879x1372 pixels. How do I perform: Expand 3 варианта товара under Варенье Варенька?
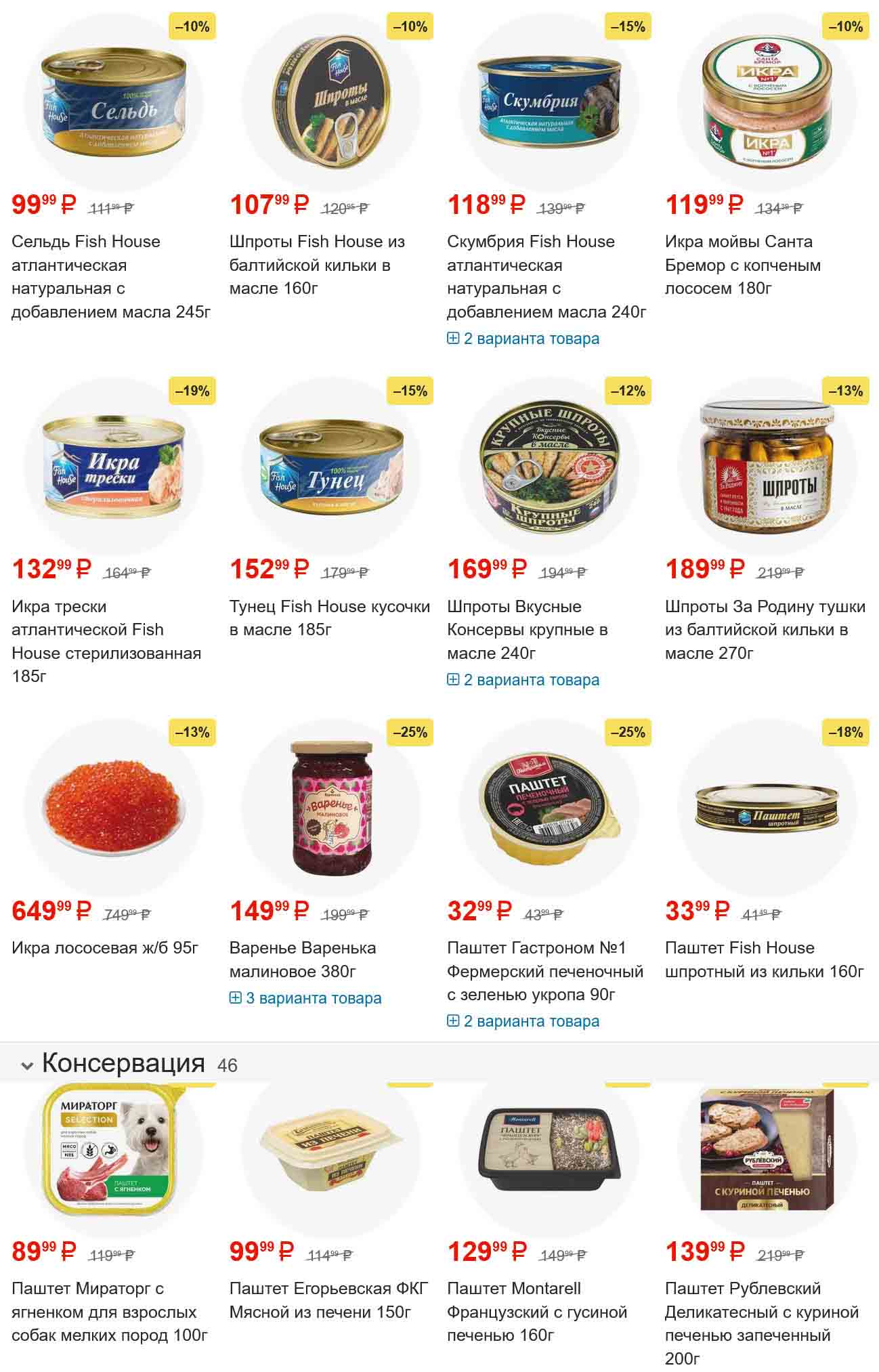pyautogui.click(x=305, y=998)
